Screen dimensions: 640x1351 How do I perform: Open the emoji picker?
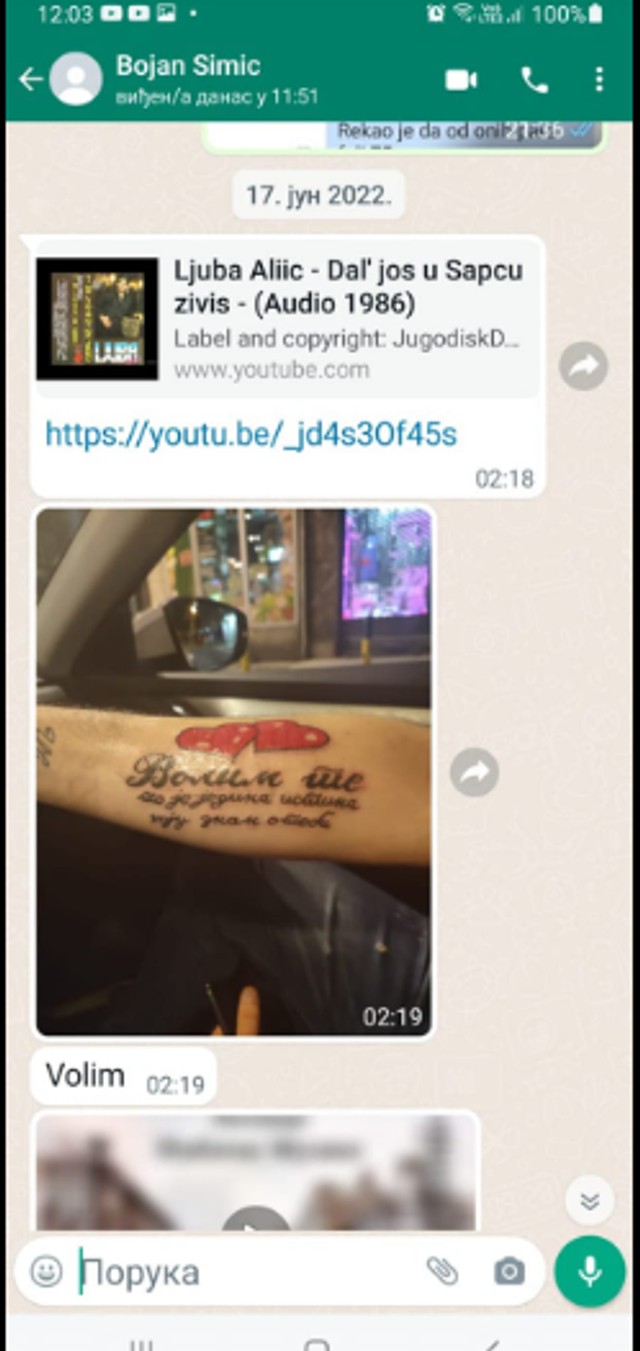pos(46,1271)
